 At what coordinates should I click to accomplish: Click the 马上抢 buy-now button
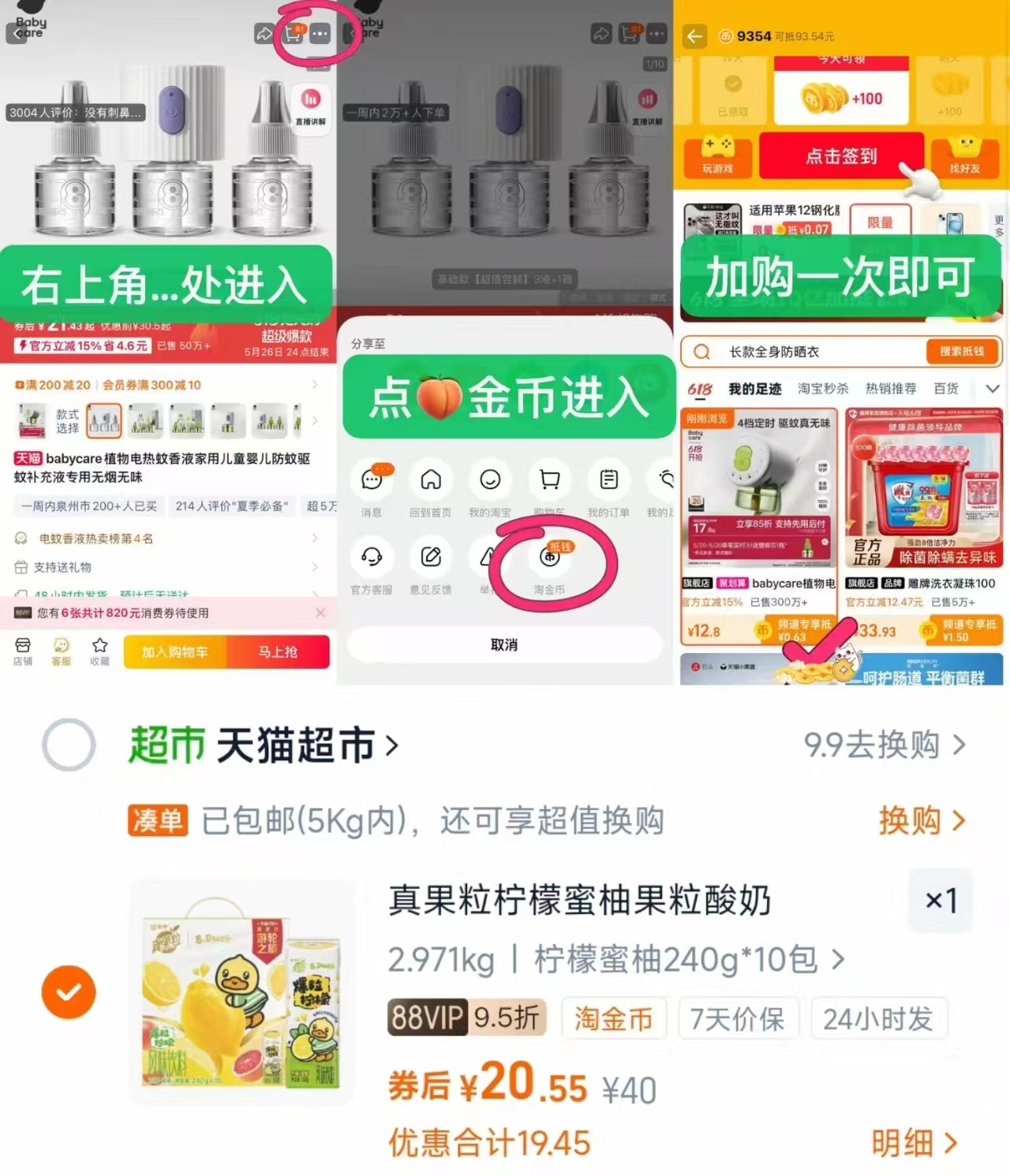pyautogui.click(x=278, y=651)
